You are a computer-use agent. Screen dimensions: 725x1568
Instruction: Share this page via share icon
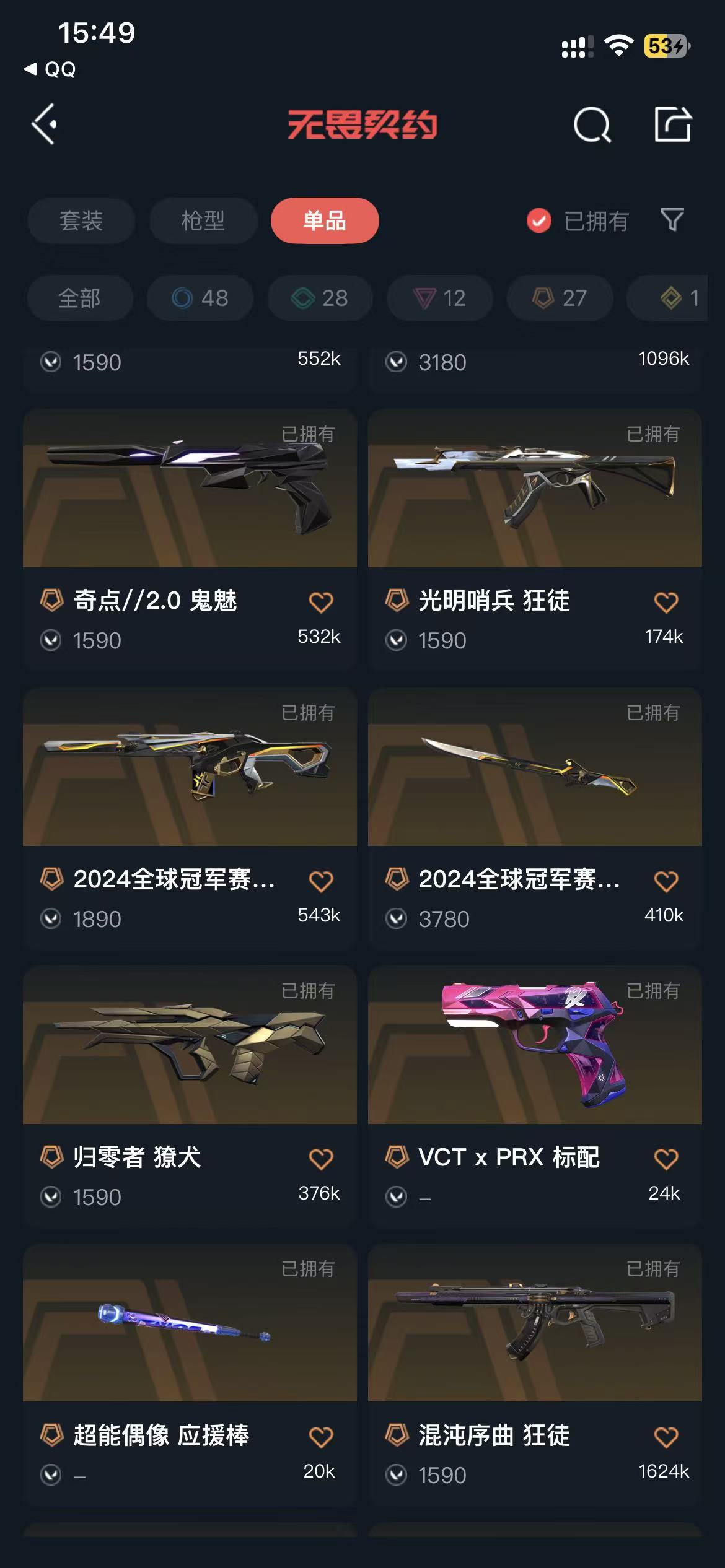point(672,124)
